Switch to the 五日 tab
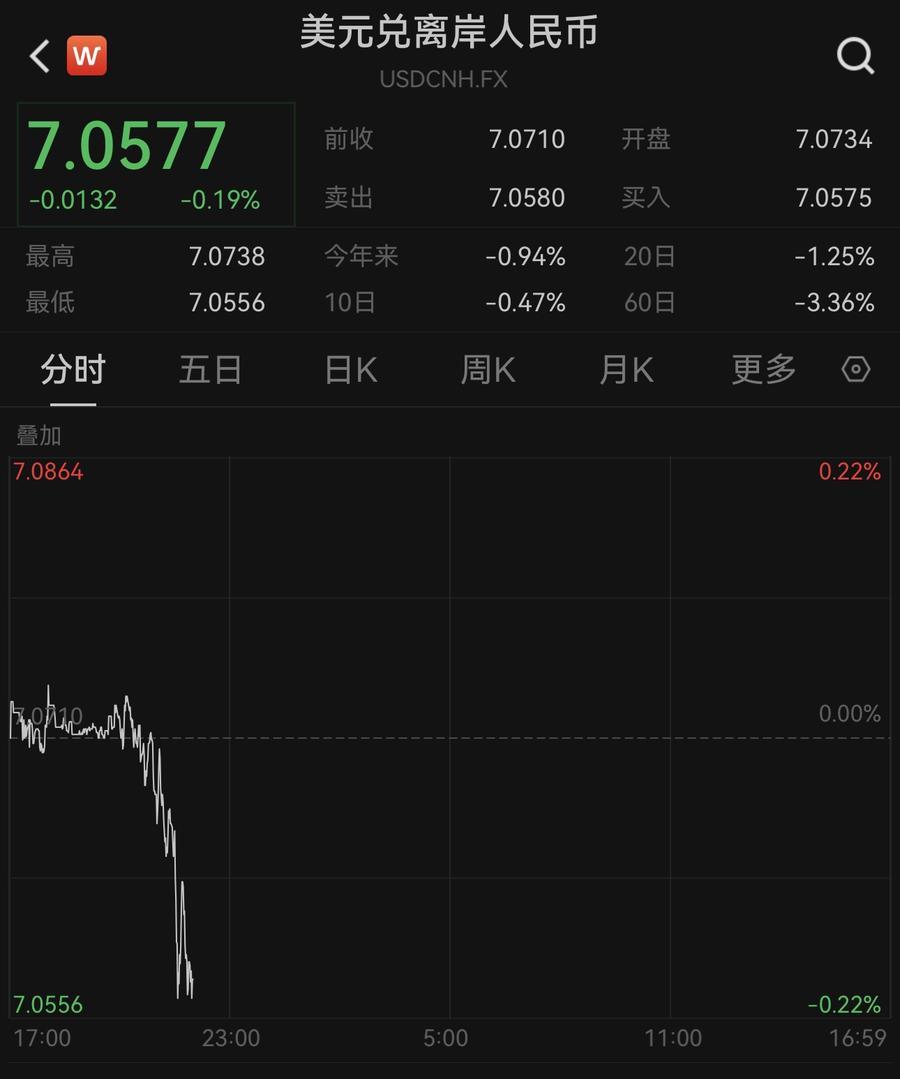The image size is (900, 1079). click(x=211, y=370)
